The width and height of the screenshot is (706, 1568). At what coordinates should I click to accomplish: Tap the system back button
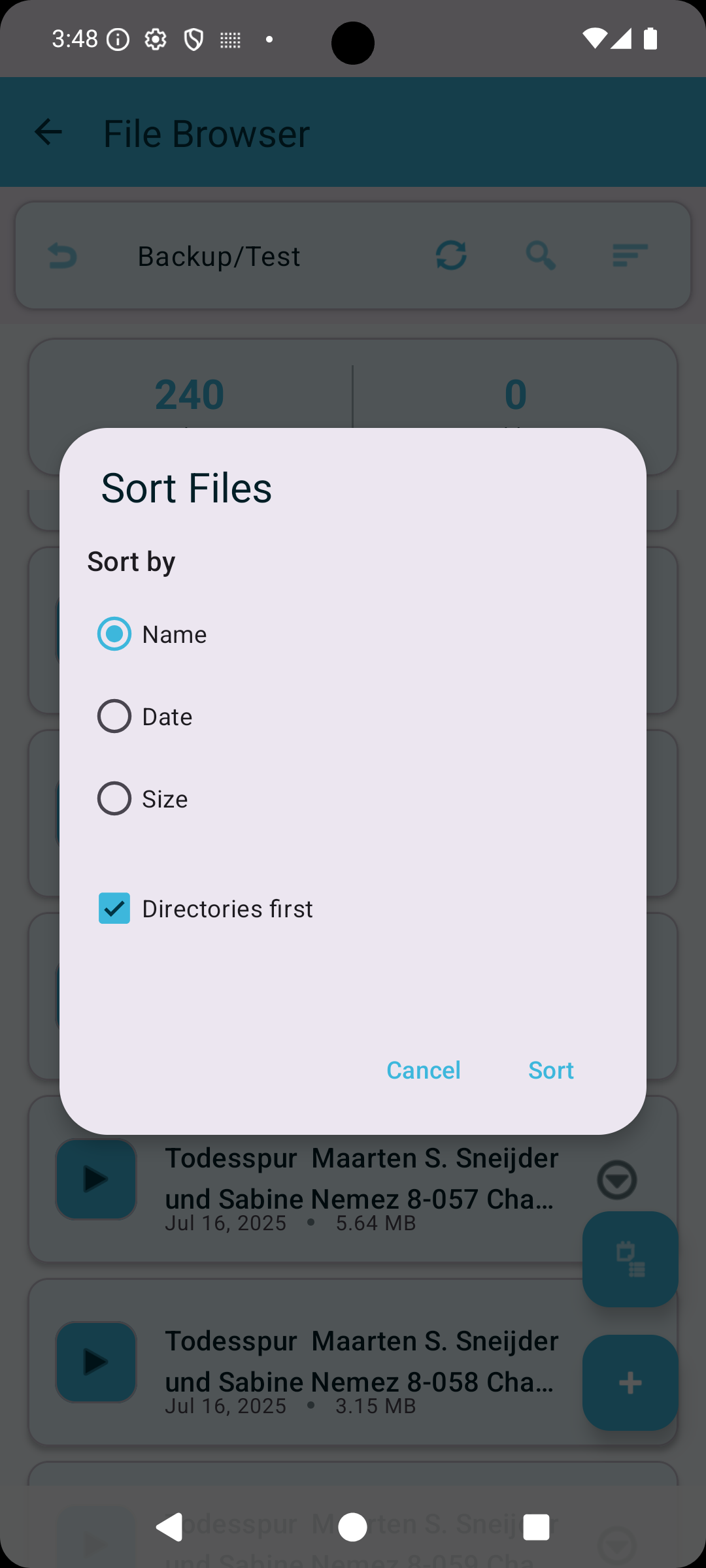pos(169,1527)
